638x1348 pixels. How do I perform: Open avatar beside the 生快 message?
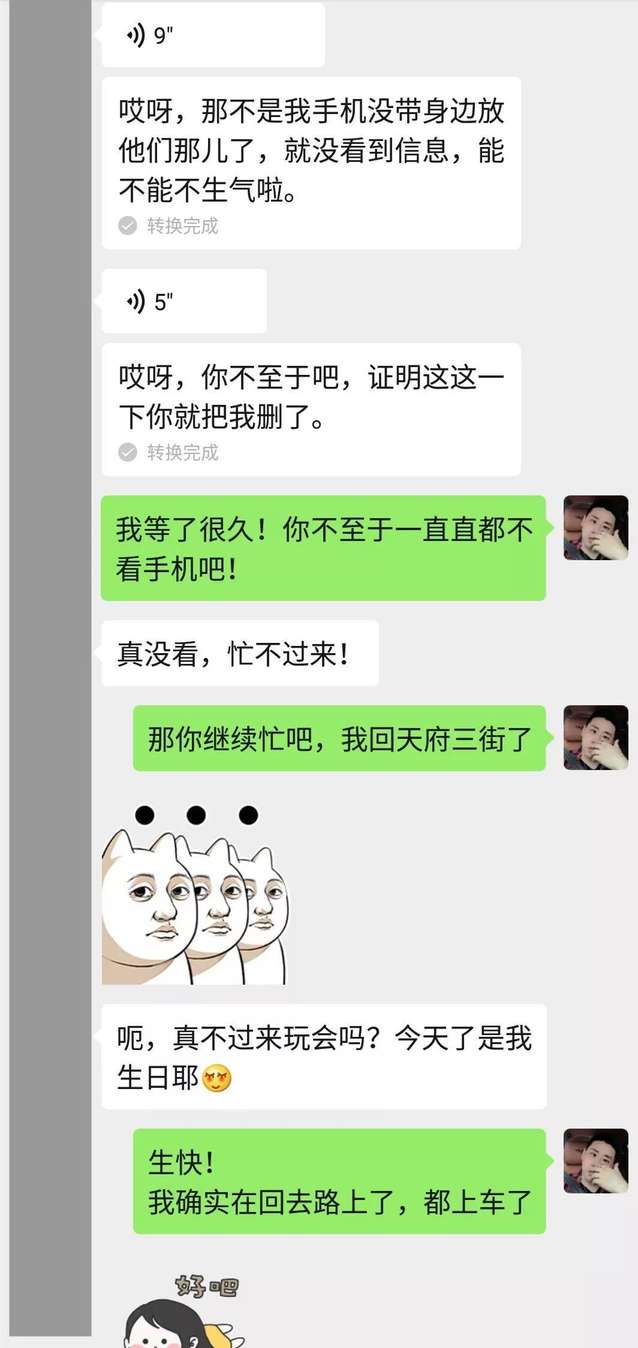[595, 1162]
